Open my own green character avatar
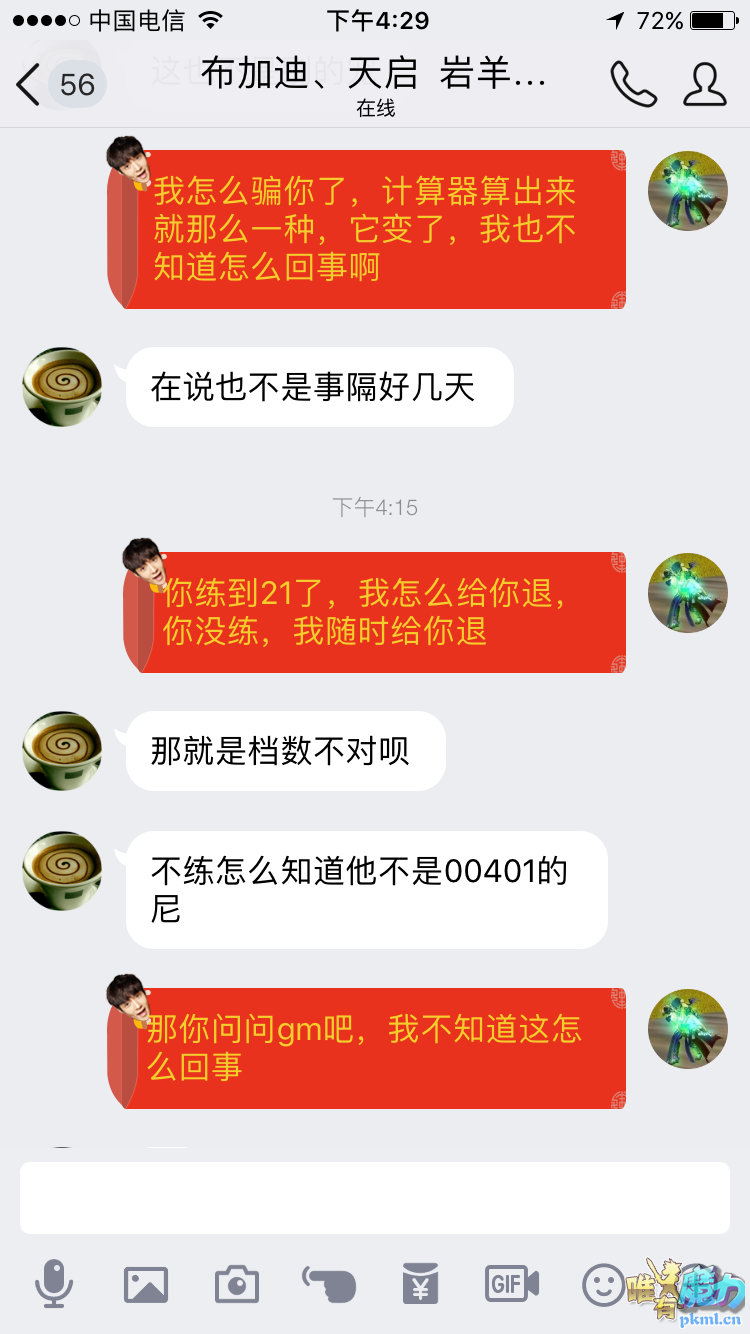 point(688,191)
